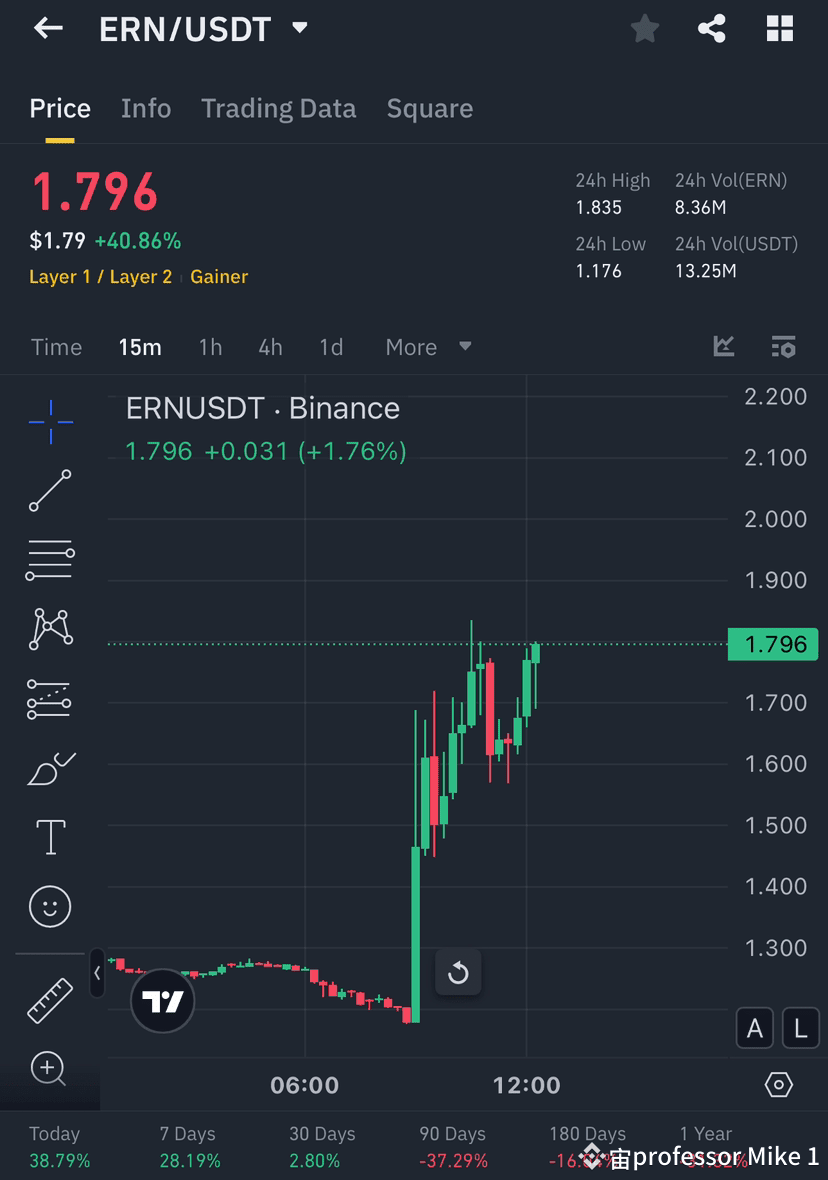Select the text annotation tool

49,837
